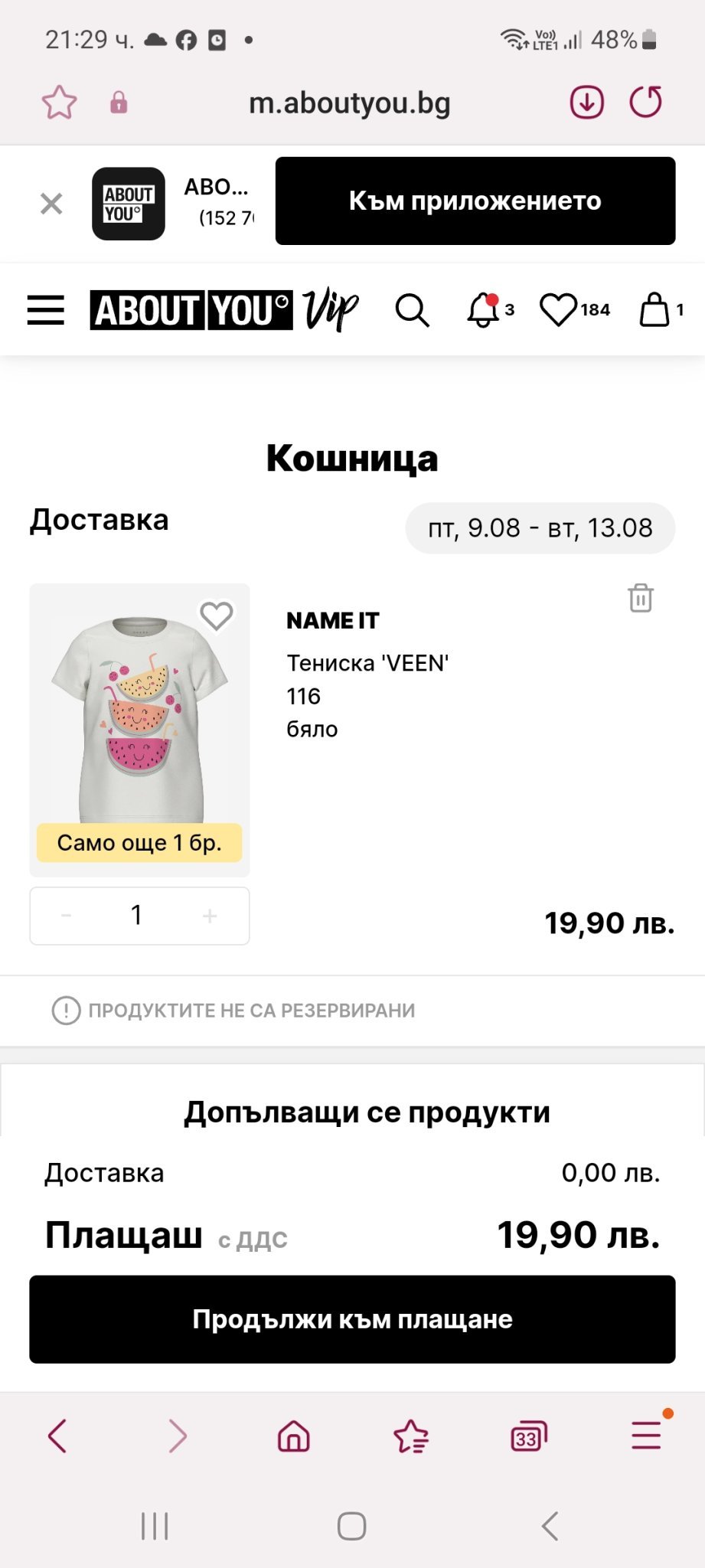Screen dimensions: 705x1568
Task: Open browser downloads icon
Action: click(587, 102)
